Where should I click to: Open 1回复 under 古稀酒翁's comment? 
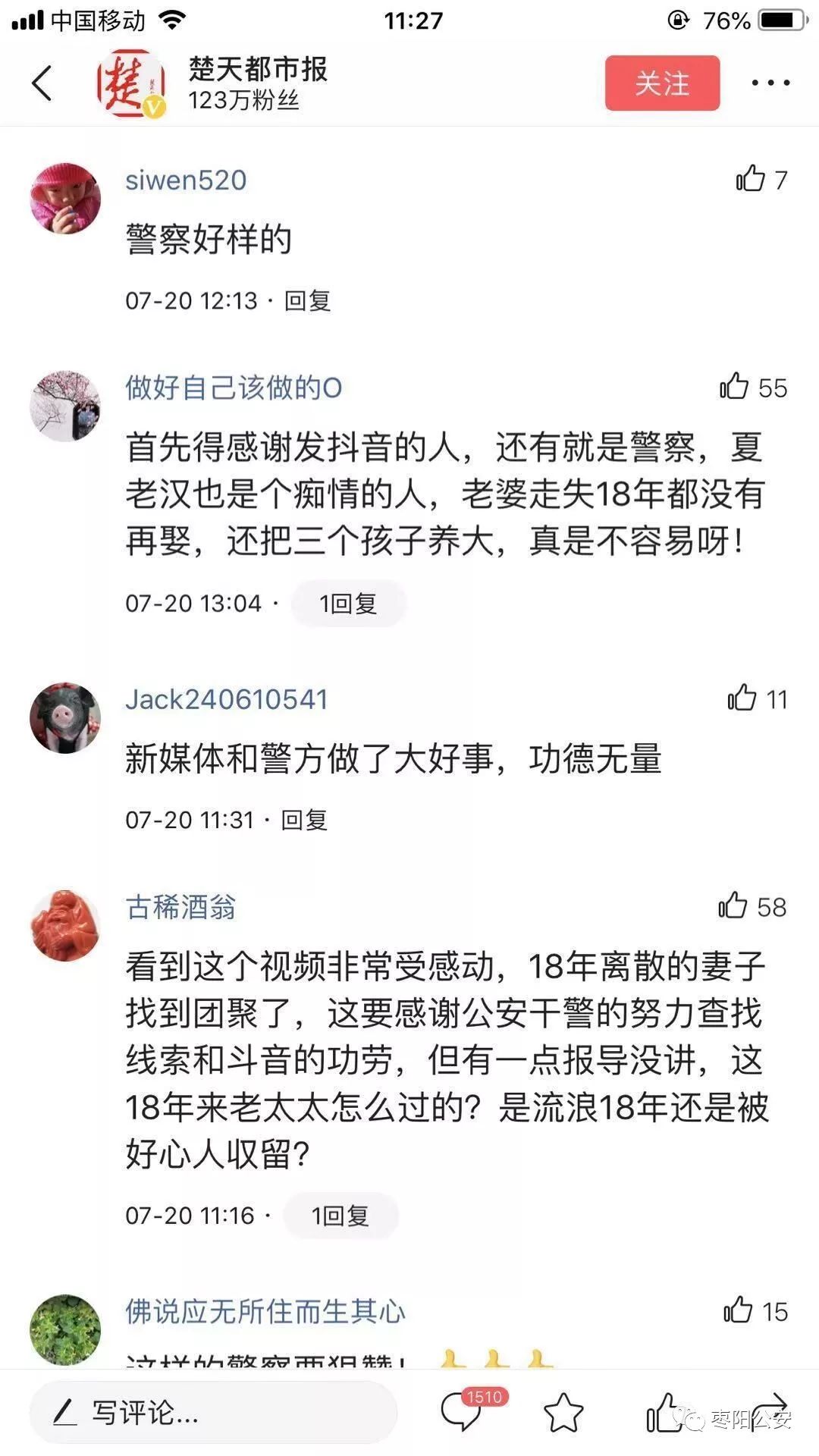(340, 1216)
